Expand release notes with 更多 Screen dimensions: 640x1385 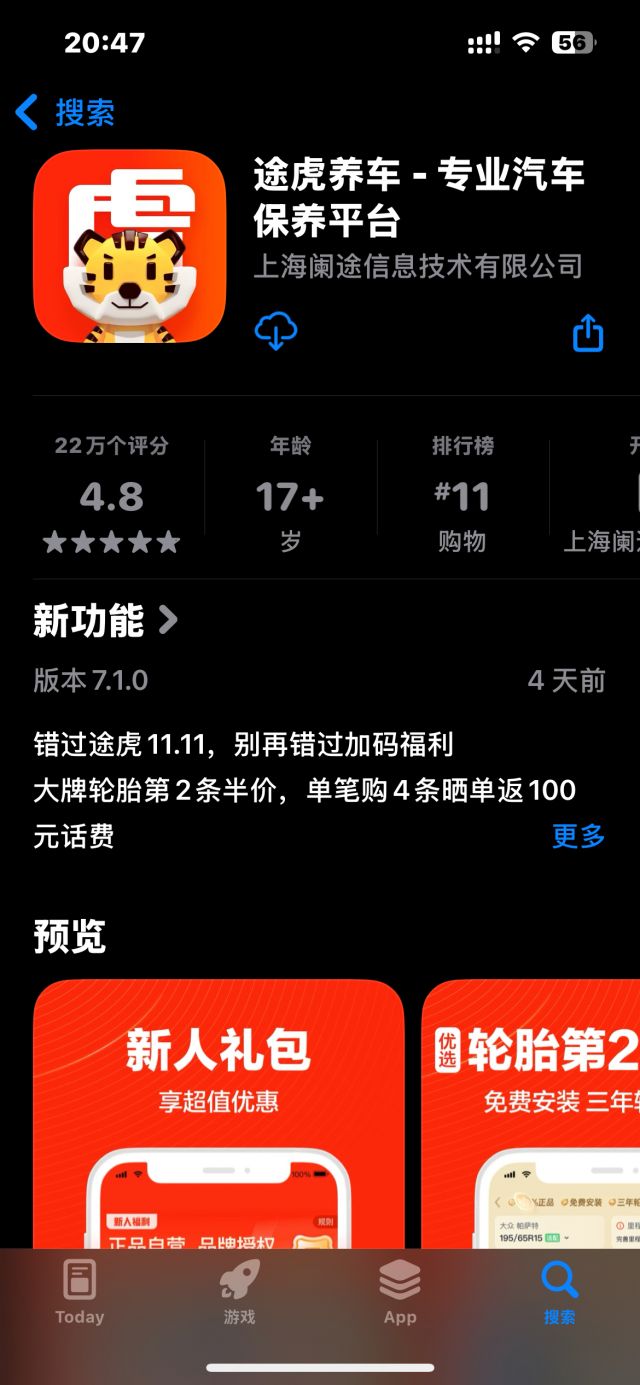click(x=578, y=835)
